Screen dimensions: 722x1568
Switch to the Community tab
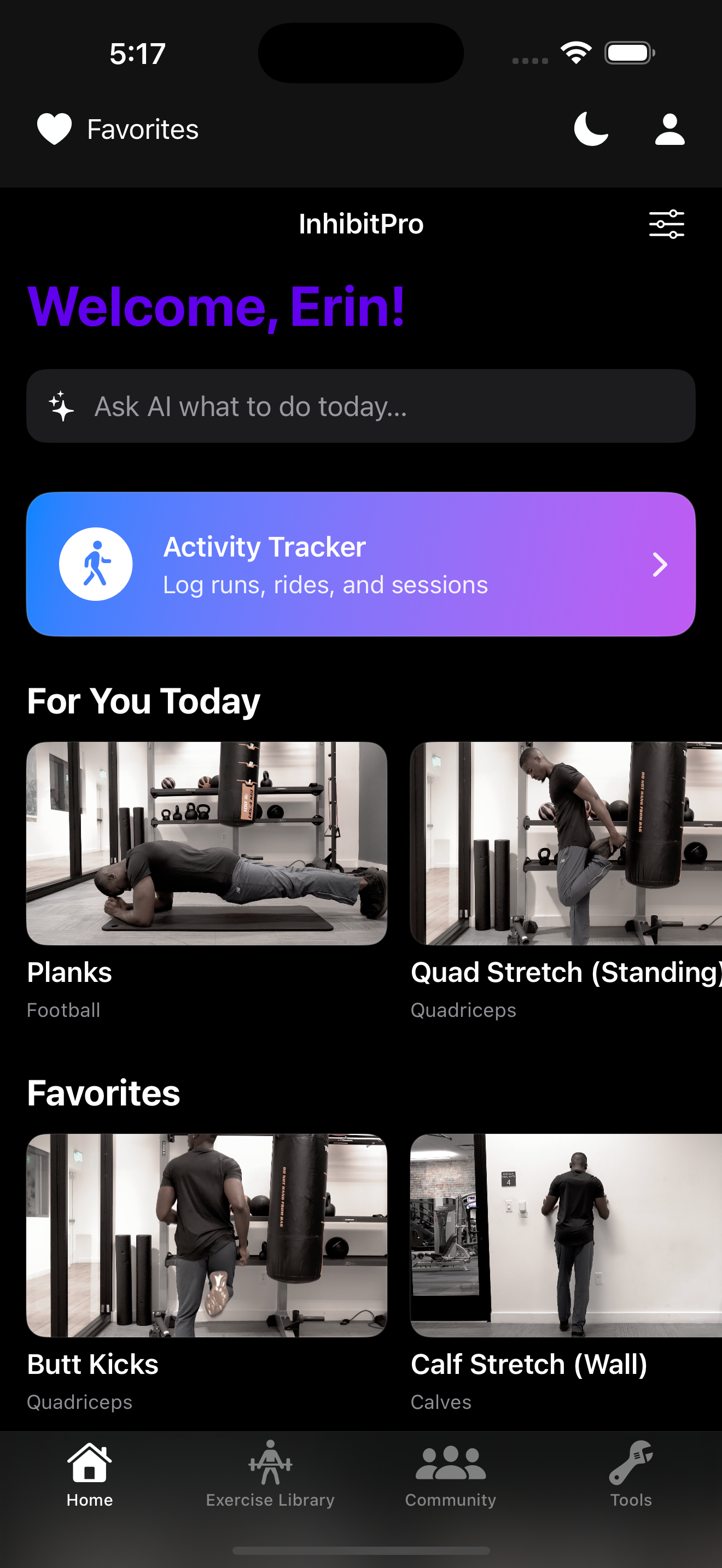pos(451,1473)
